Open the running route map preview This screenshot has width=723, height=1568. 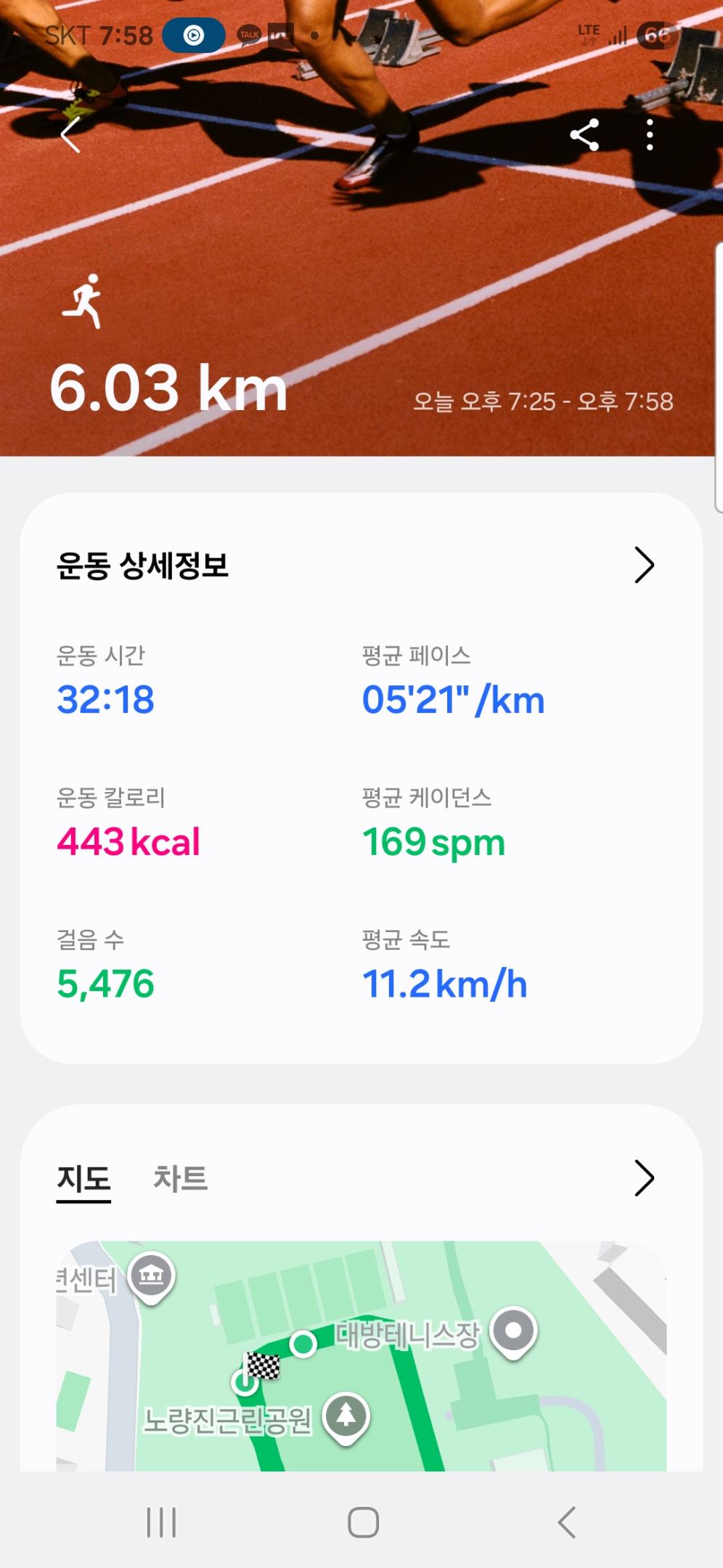point(361,1356)
